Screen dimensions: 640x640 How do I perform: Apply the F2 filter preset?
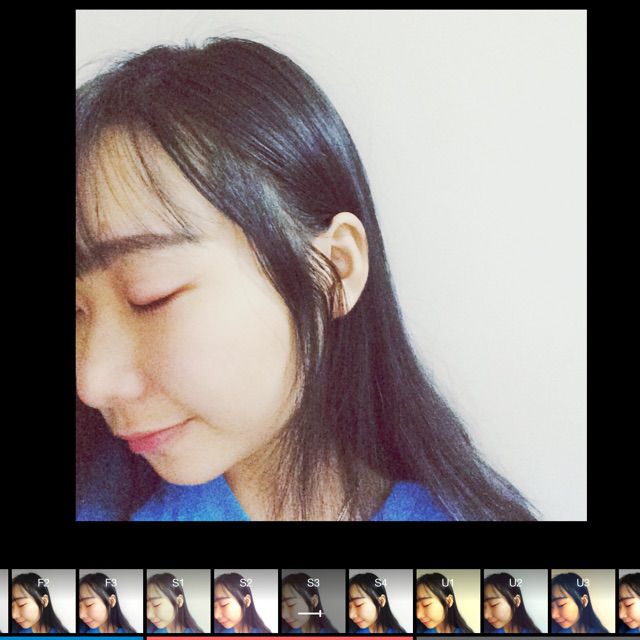tap(43, 602)
